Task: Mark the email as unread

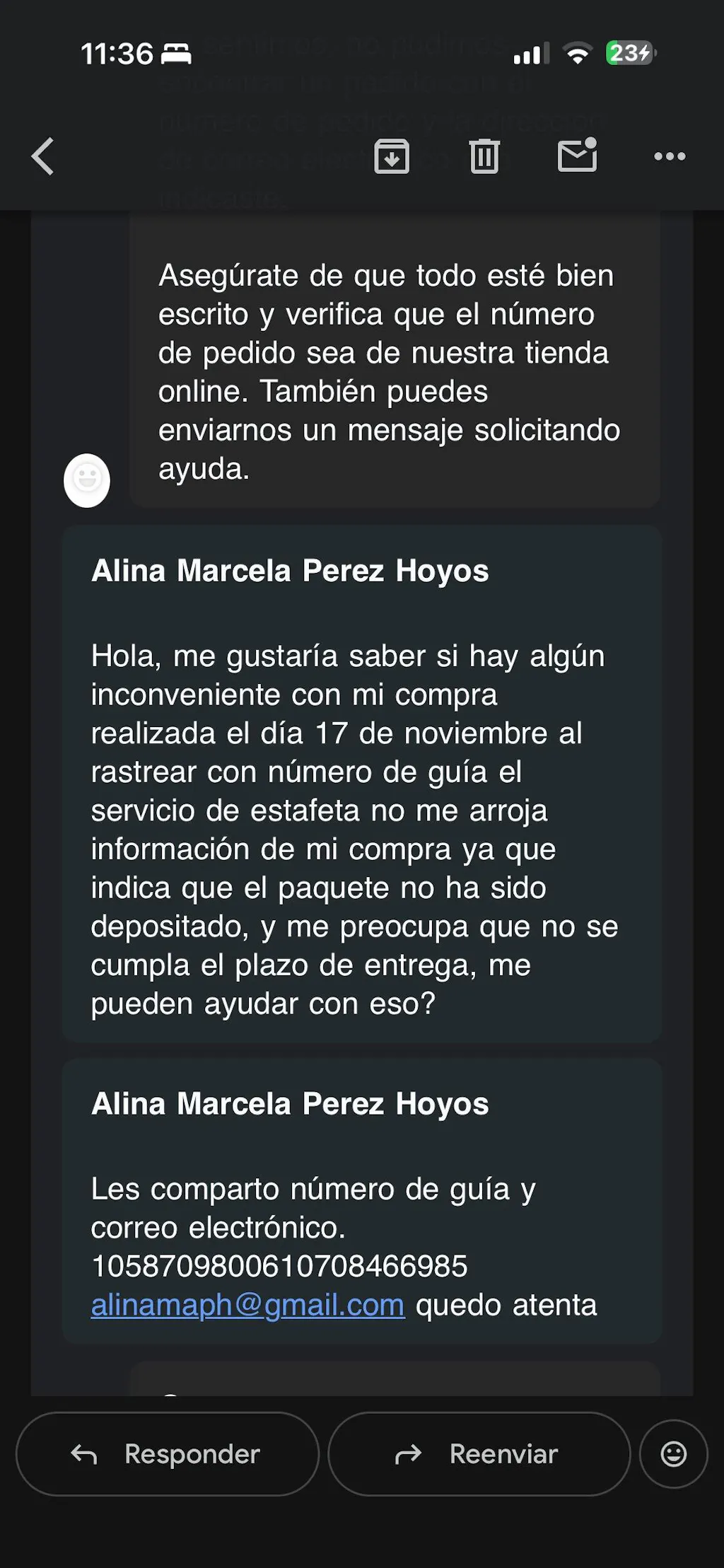Action: pos(578,156)
